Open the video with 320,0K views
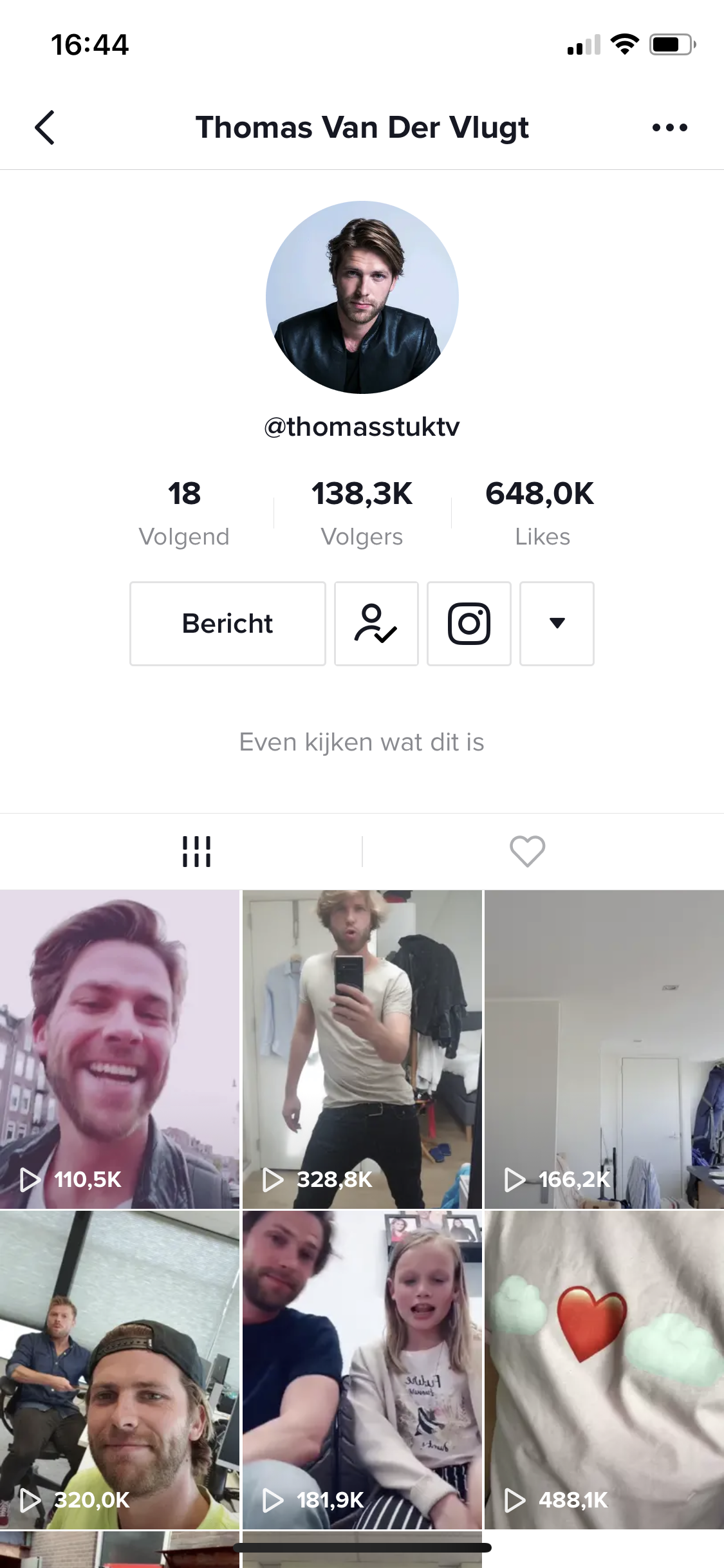The height and width of the screenshot is (1568, 724). [120, 1370]
